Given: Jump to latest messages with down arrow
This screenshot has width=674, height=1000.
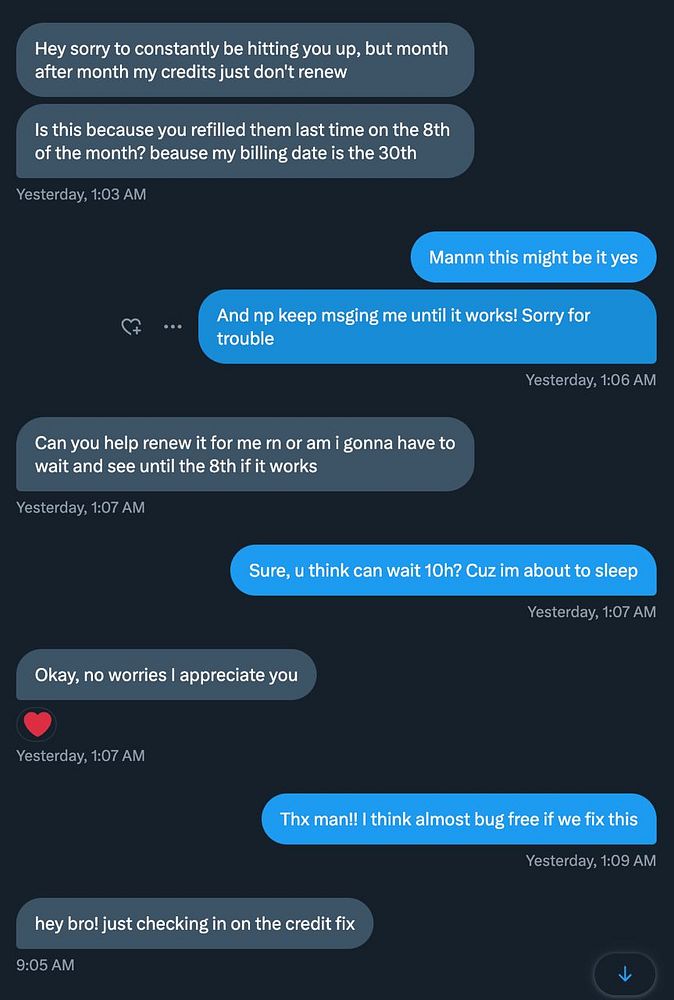Looking at the screenshot, I should click(x=625, y=973).
